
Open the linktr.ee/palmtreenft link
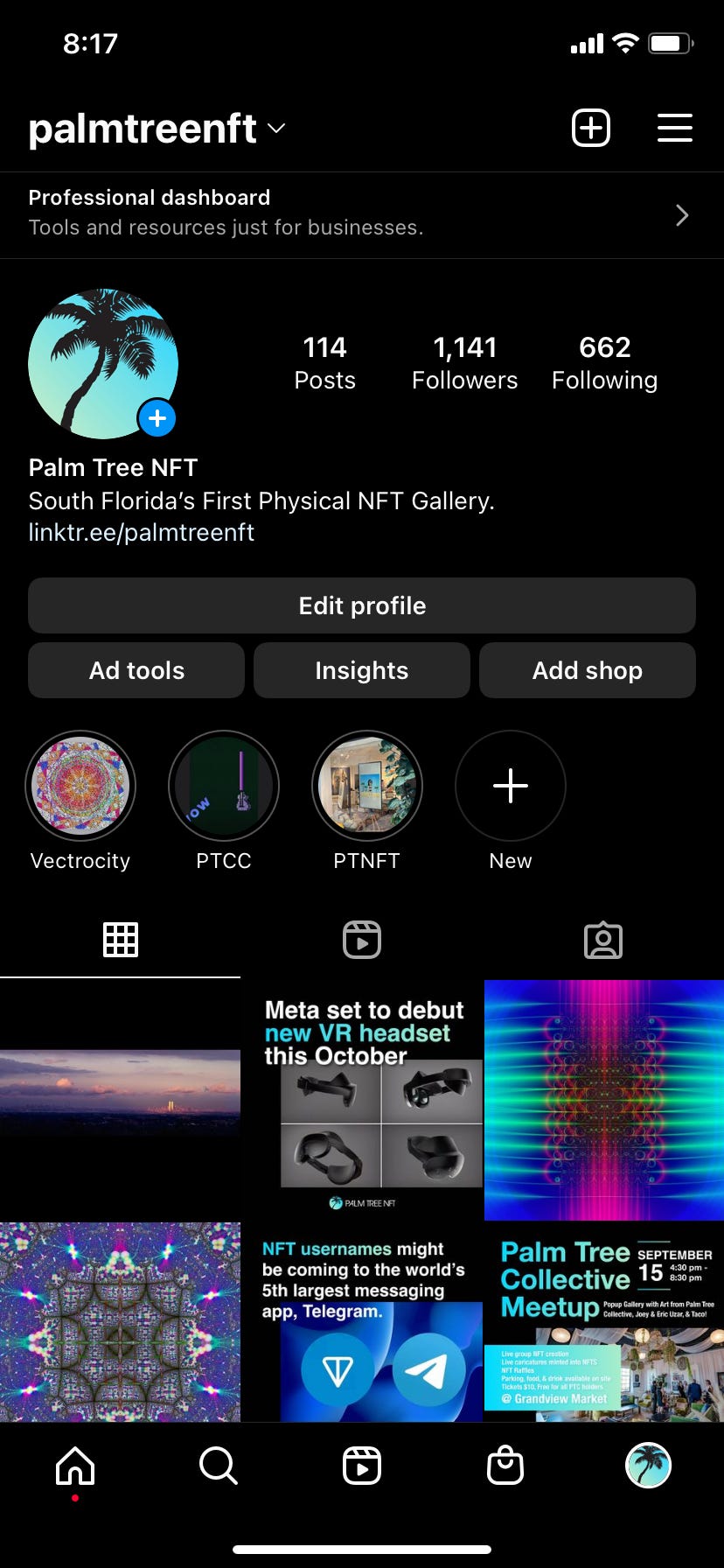pos(142,532)
